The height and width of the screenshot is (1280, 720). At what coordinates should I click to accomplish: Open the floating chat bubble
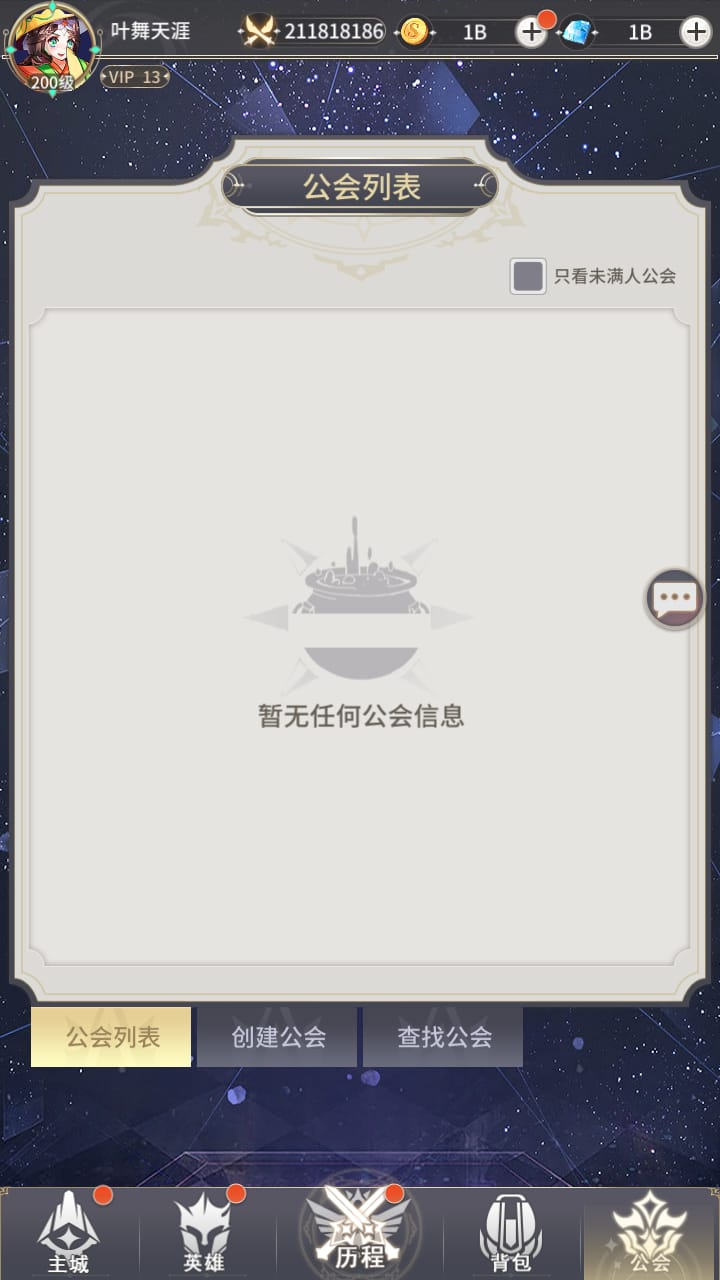pos(674,599)
